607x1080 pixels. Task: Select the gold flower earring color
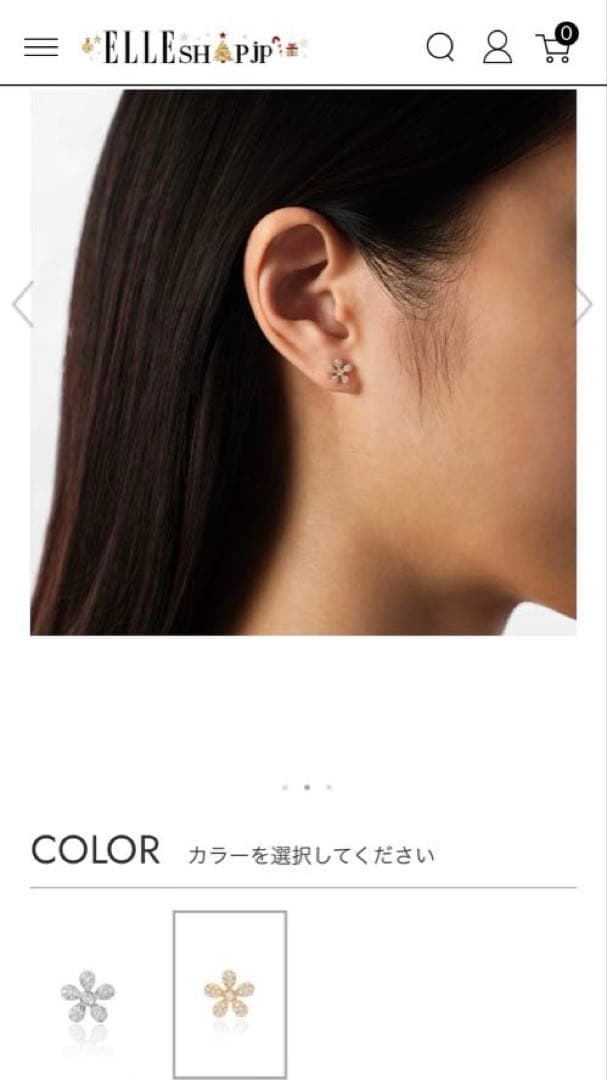point(230,994)
